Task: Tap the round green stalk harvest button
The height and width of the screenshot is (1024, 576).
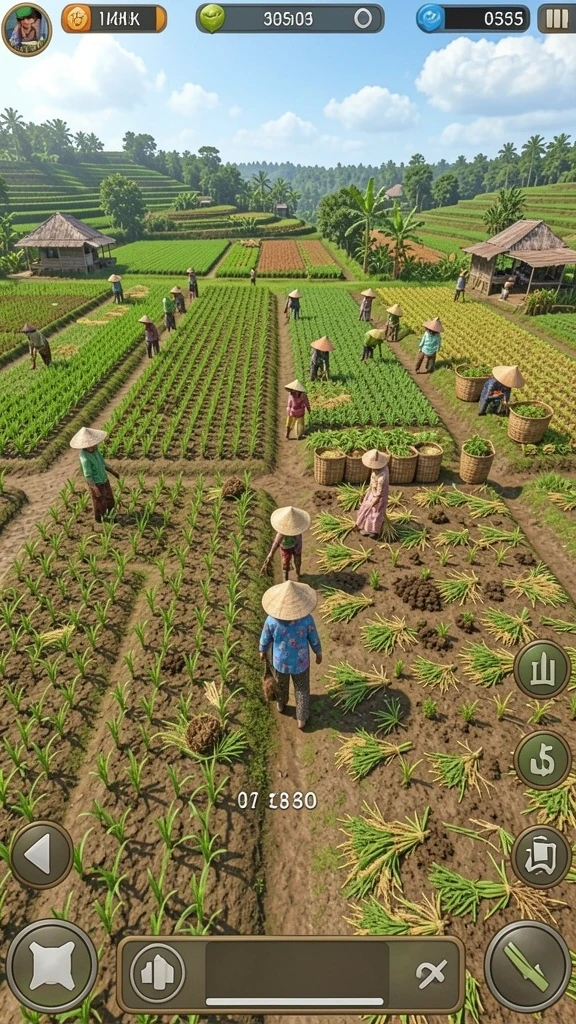Action: (x=528, y=967)
